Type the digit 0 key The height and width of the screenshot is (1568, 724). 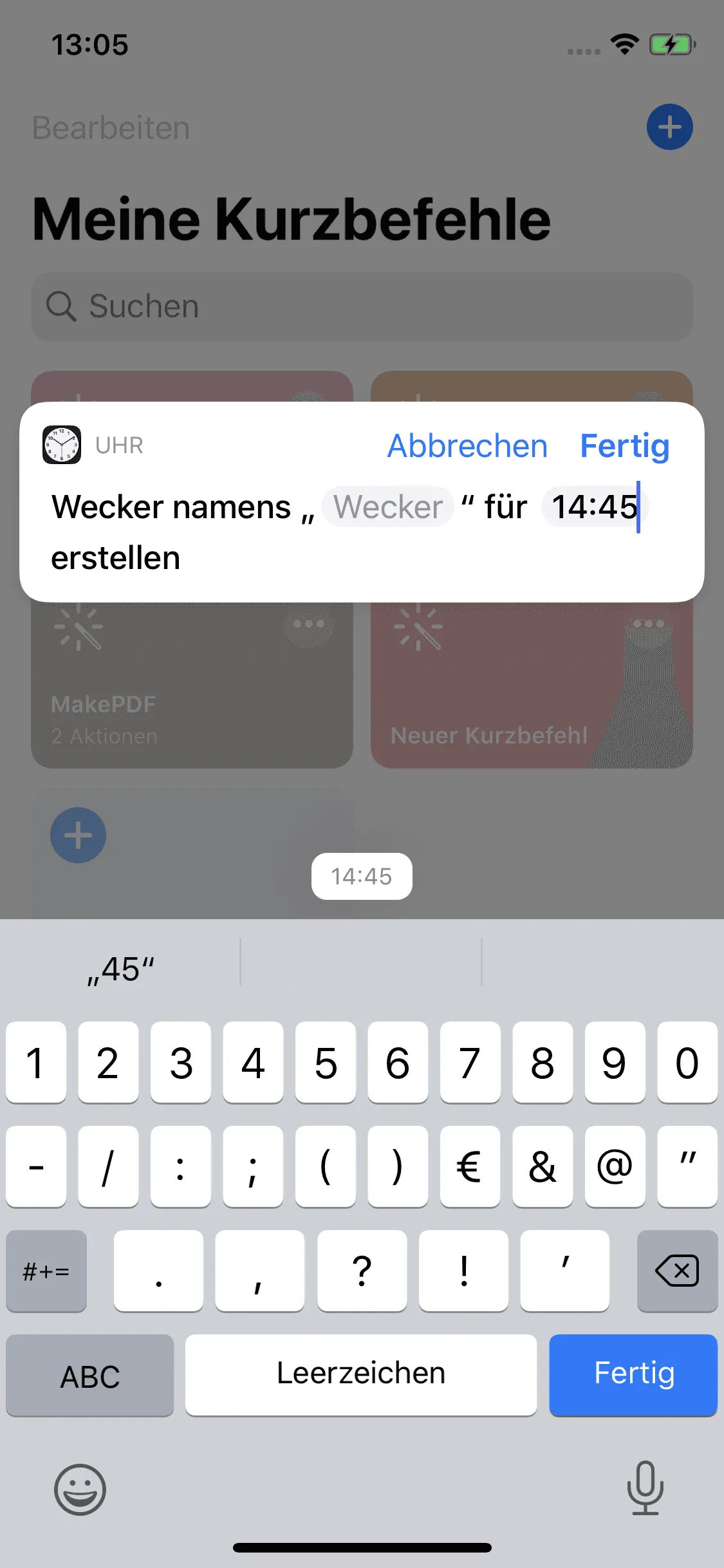[687, 1062]
